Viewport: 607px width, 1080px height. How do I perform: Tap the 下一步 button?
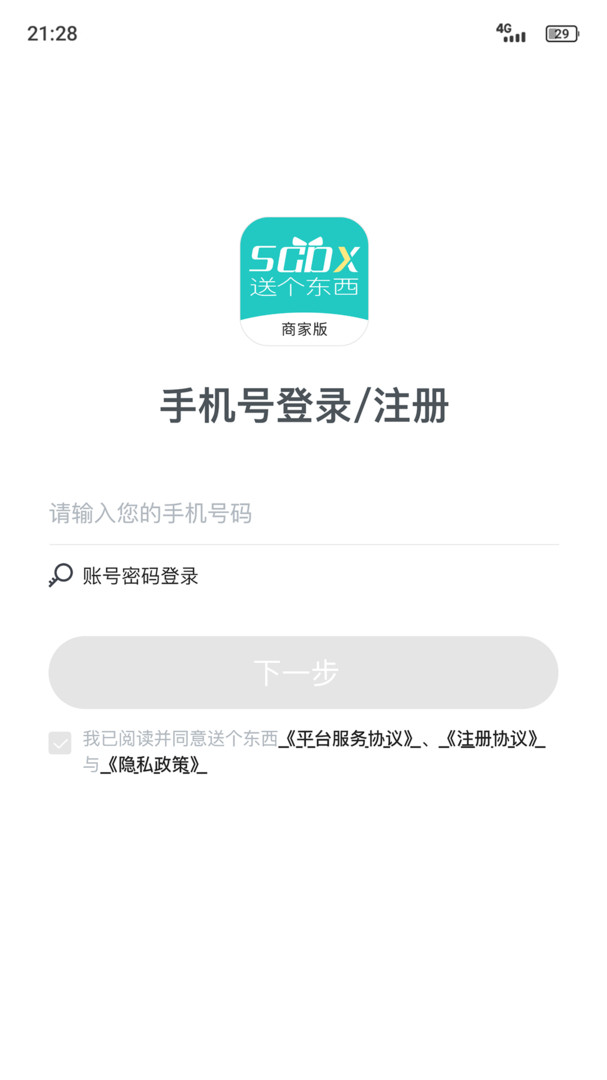[x=303, y=673]
